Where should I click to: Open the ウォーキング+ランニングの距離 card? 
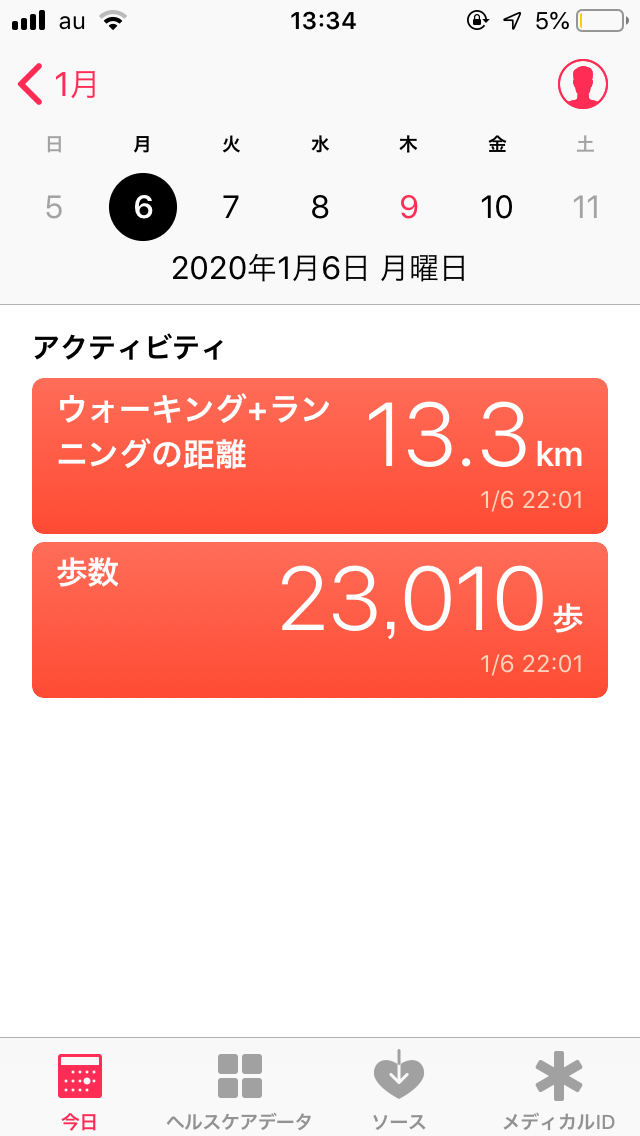[x=320, y=456]
